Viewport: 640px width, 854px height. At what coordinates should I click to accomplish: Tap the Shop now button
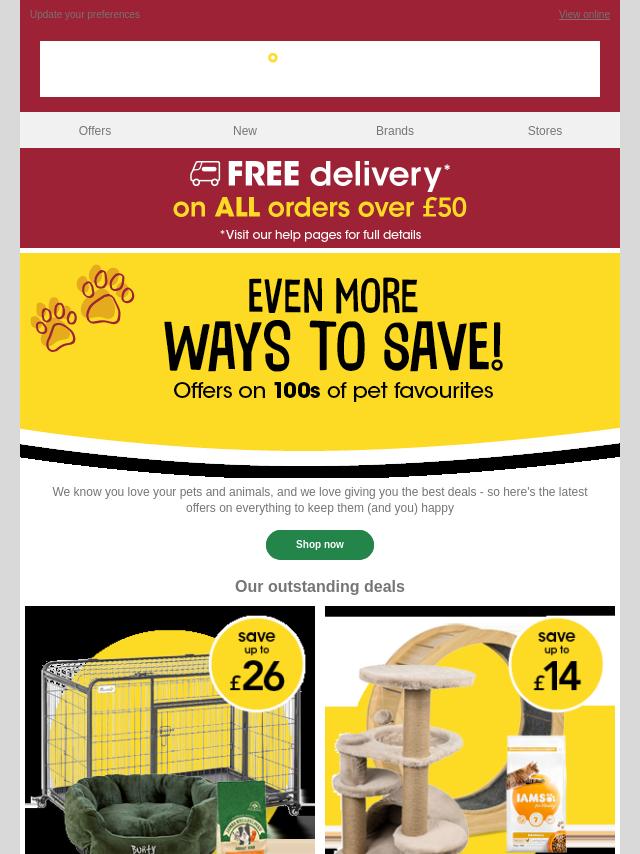[320, 545]
